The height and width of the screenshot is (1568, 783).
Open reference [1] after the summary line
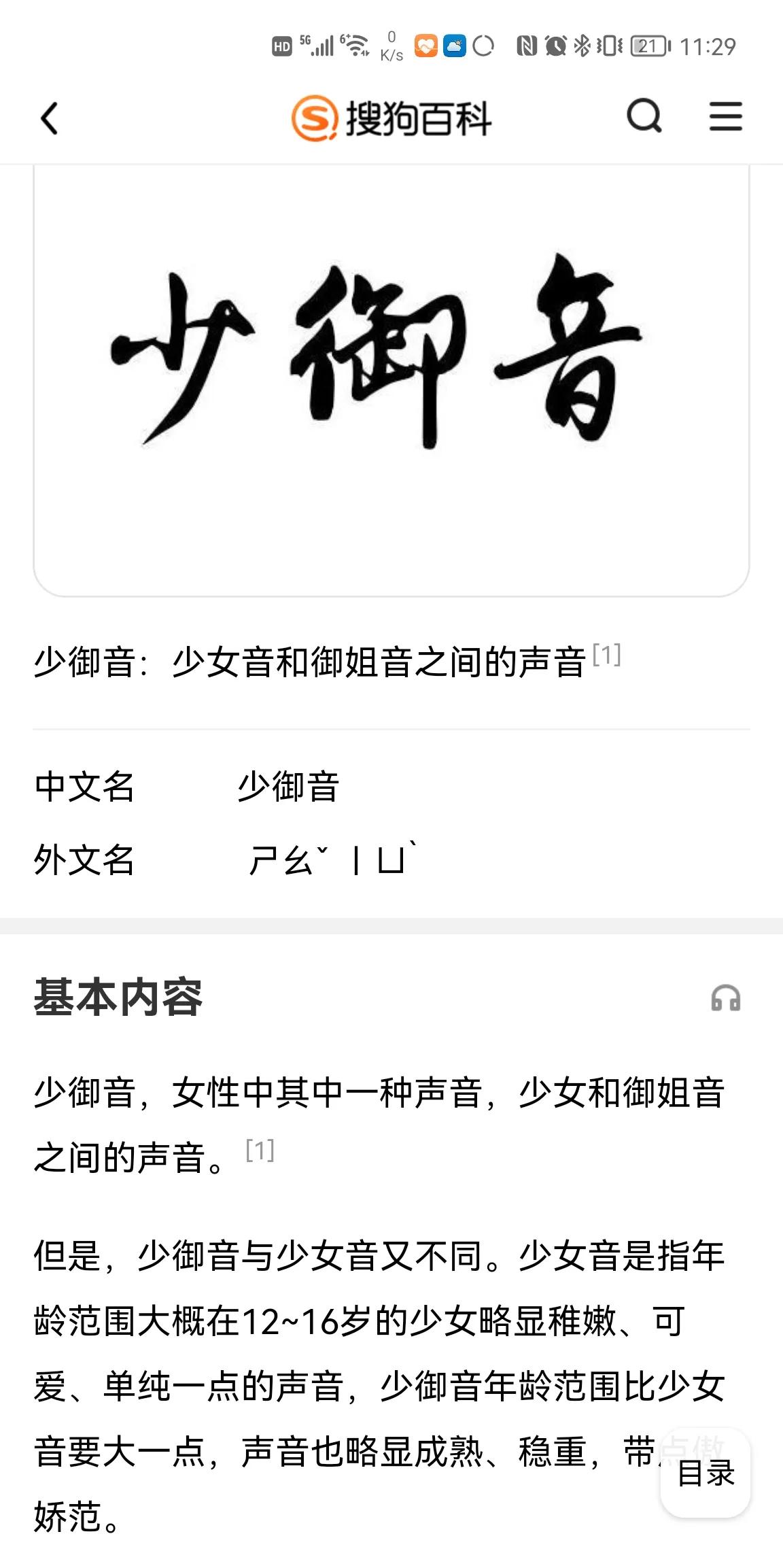coord(606,655)
